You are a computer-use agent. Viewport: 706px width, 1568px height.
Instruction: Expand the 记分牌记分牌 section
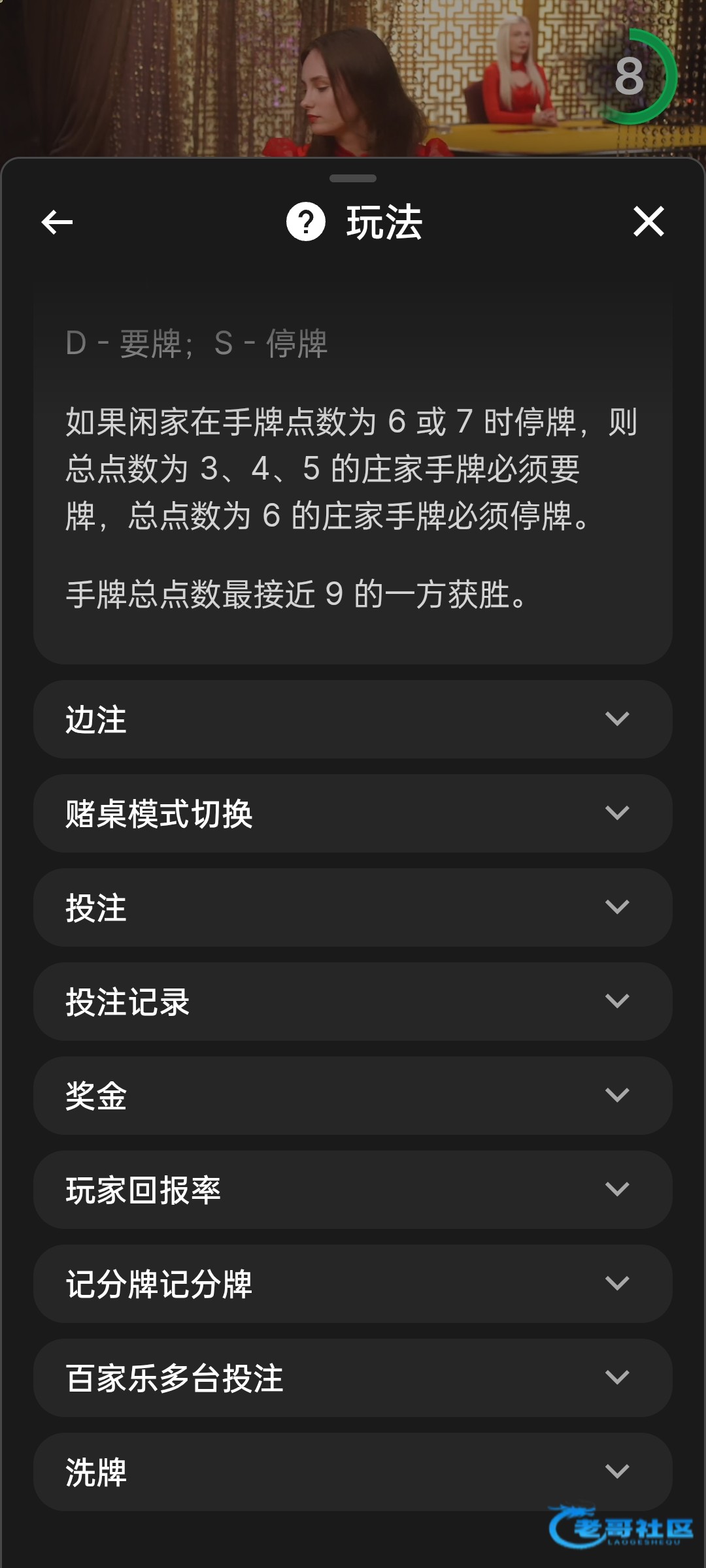[353, 1284]
